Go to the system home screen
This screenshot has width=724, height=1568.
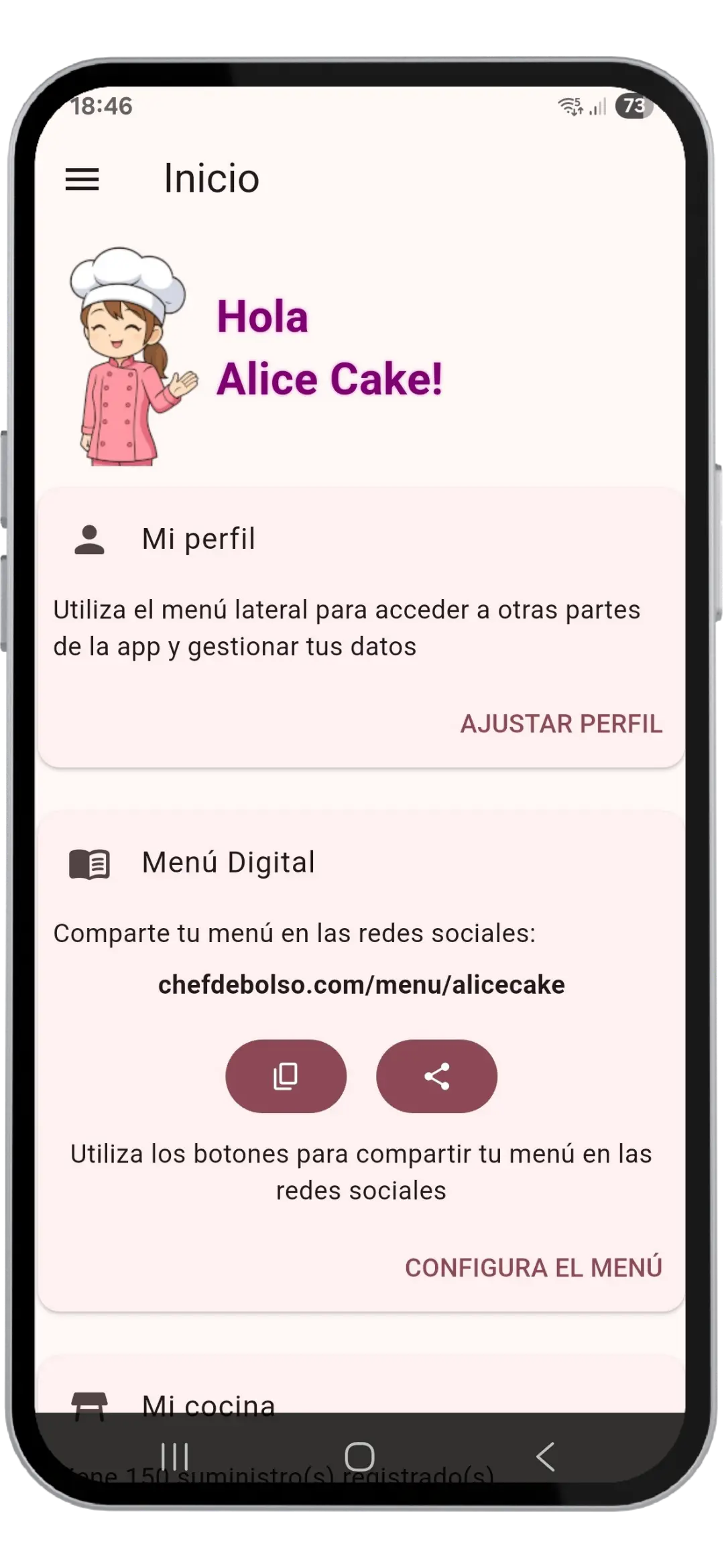click(359, 1456)
